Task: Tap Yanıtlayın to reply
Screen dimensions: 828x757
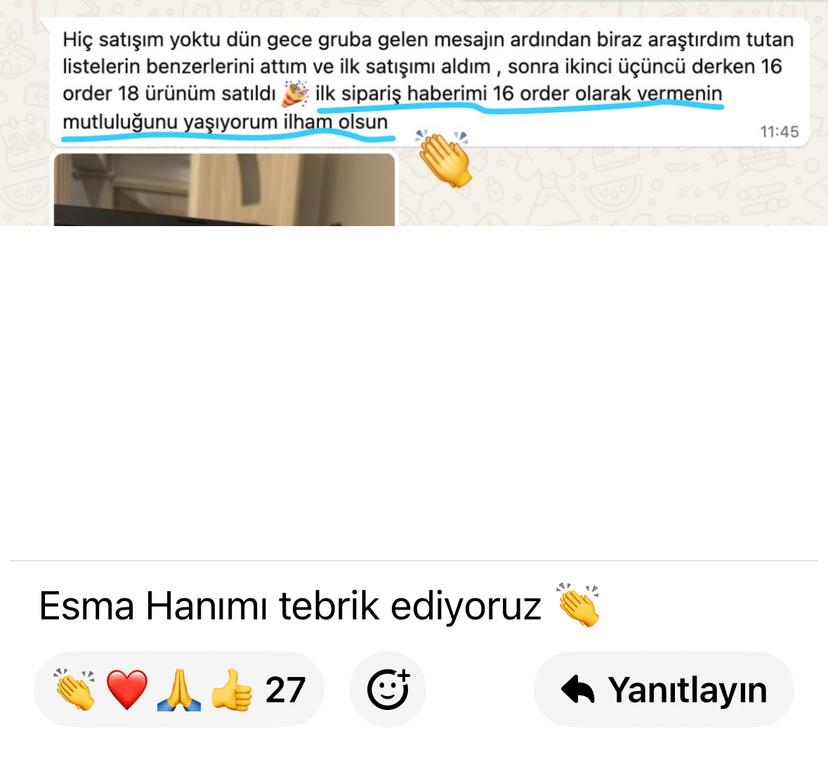Action: [x=664, y=689]
